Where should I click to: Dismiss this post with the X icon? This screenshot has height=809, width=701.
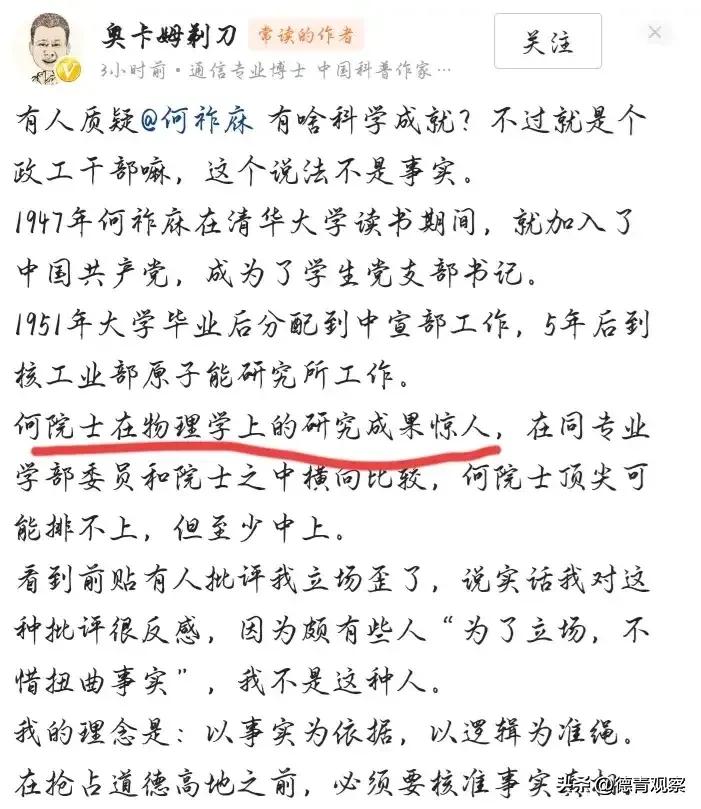tap(655, 32)
